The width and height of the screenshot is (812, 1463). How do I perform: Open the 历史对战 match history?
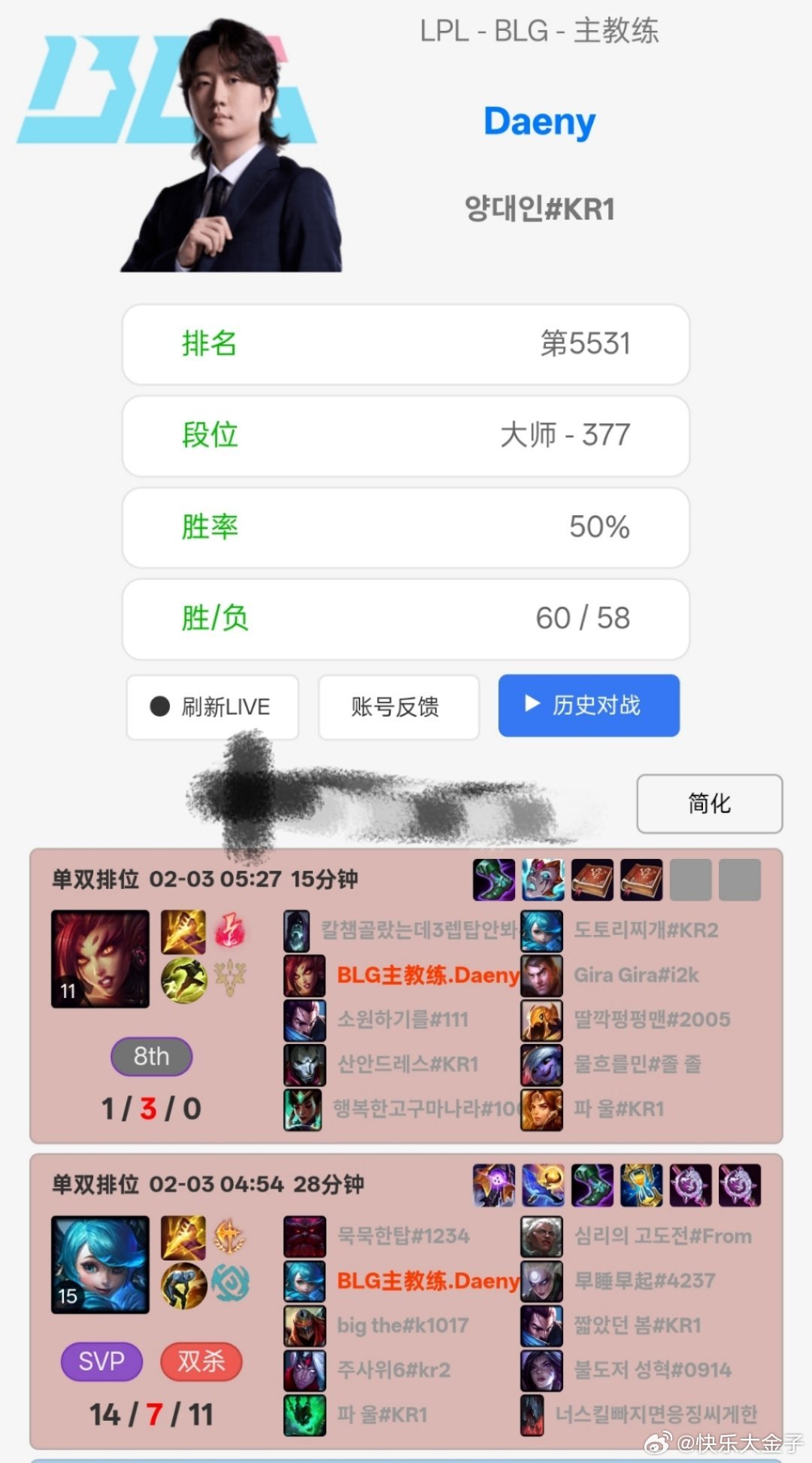(x=589, y=706)
